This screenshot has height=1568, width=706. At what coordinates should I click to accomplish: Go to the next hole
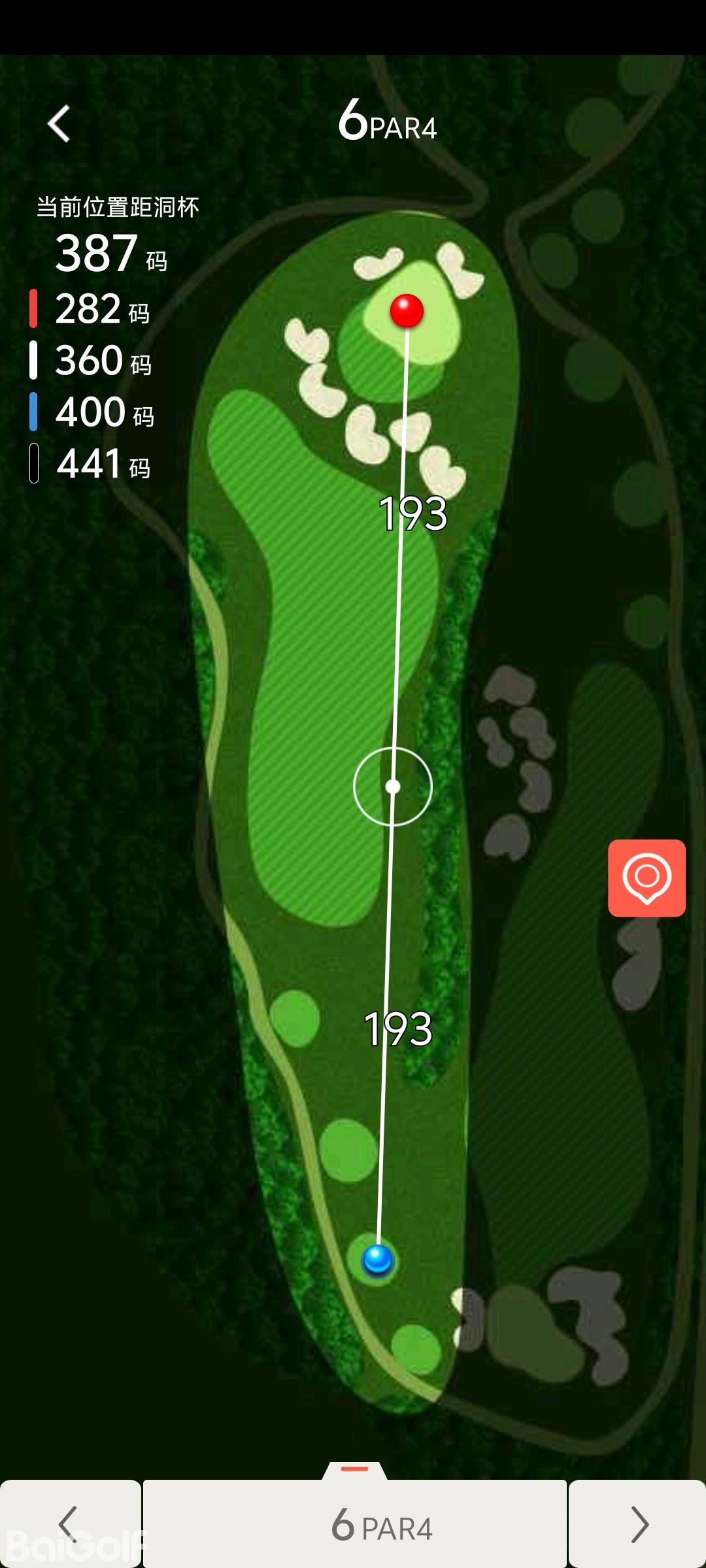(638, 1524)
